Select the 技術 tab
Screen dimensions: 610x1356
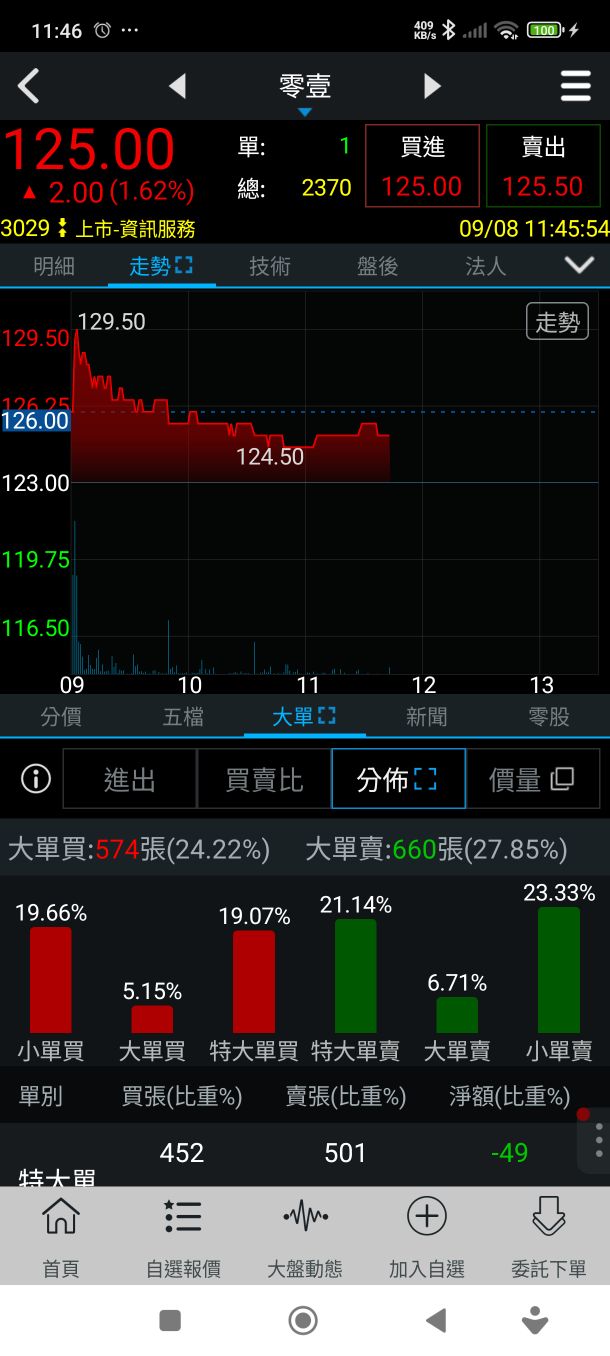[x=269, y=266]
